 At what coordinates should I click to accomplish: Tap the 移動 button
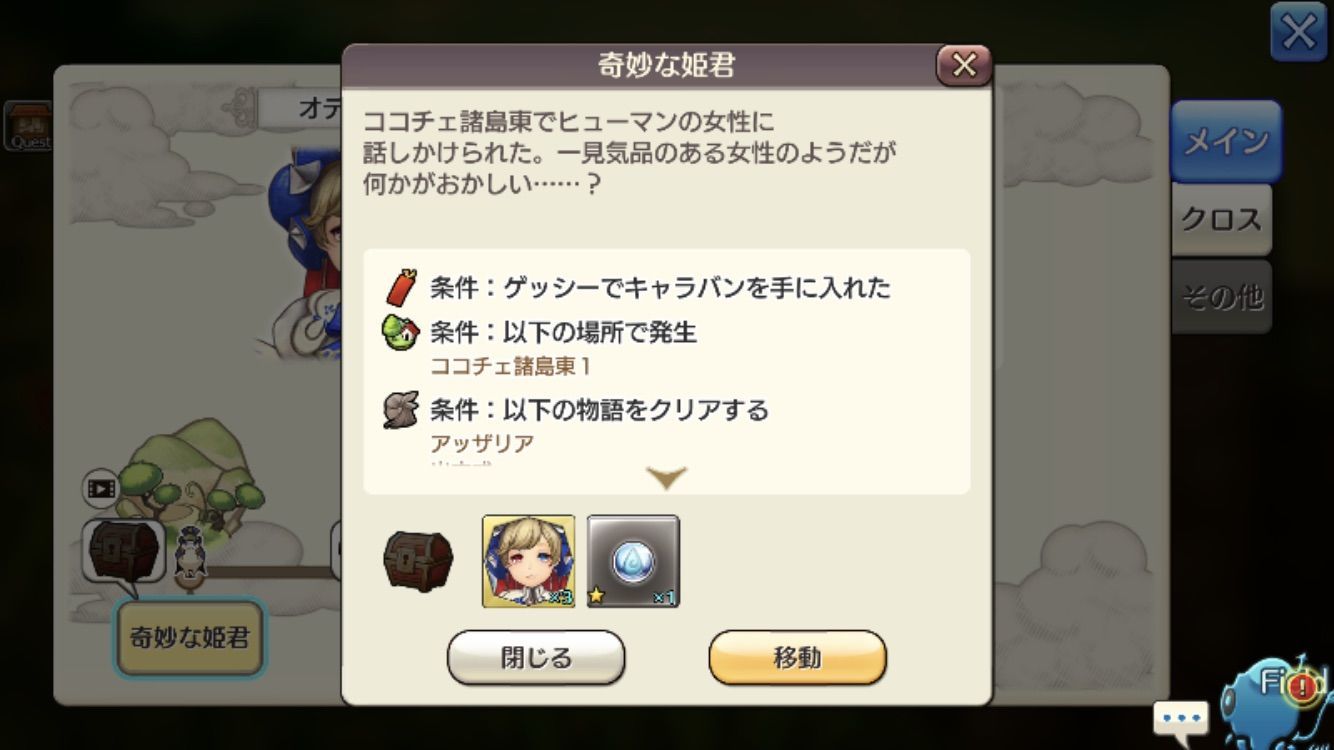[x=797, y=658]
